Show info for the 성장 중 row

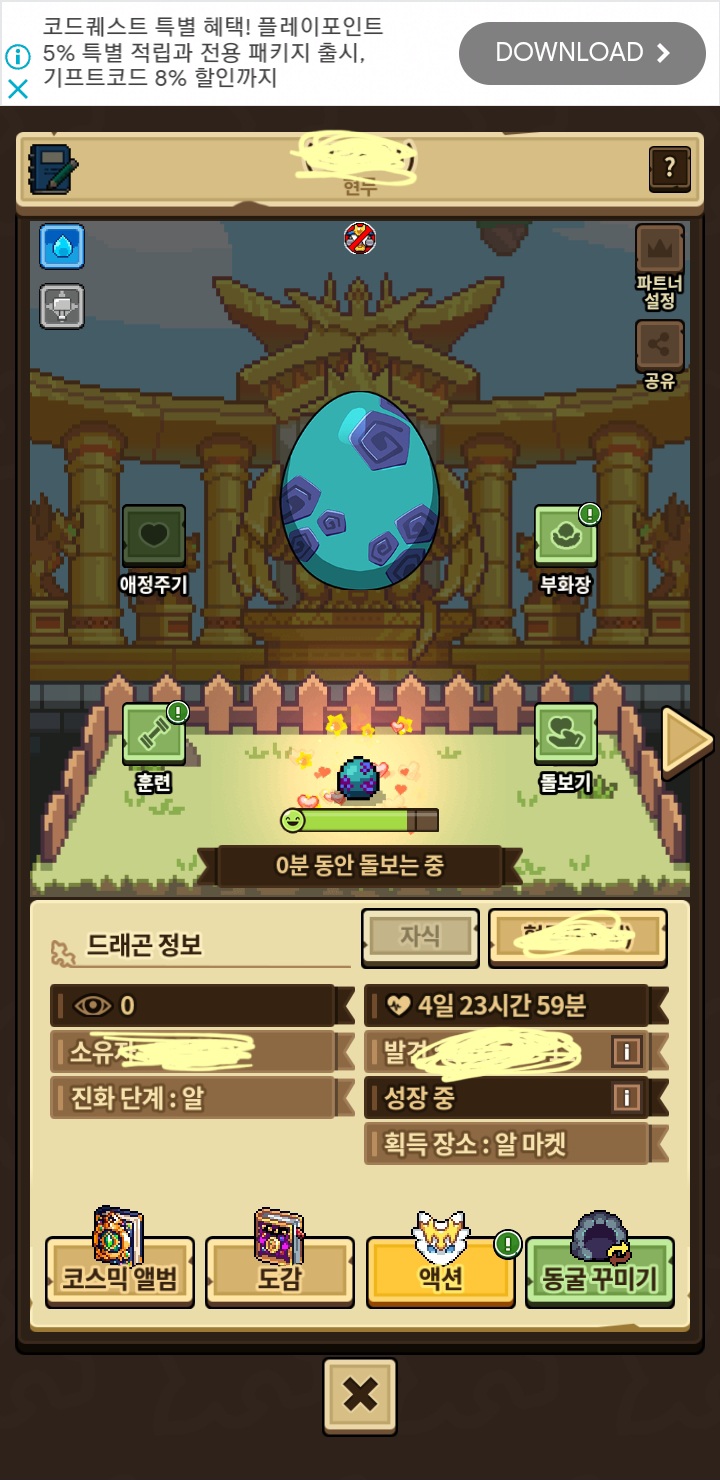click(x=627, y=1097)
